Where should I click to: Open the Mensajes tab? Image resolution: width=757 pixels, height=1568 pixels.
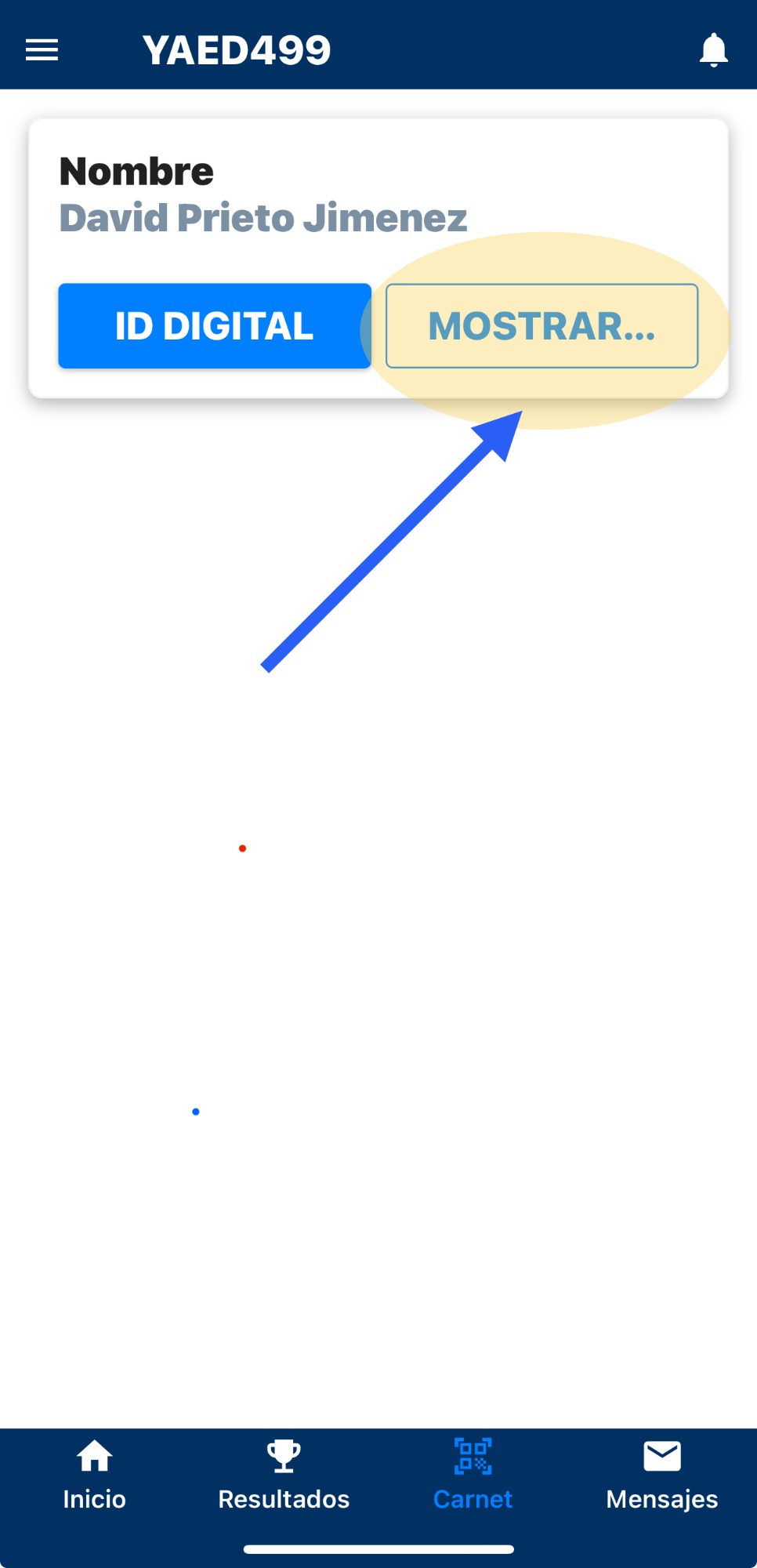pyautogui.click(x=662, y=1475)
